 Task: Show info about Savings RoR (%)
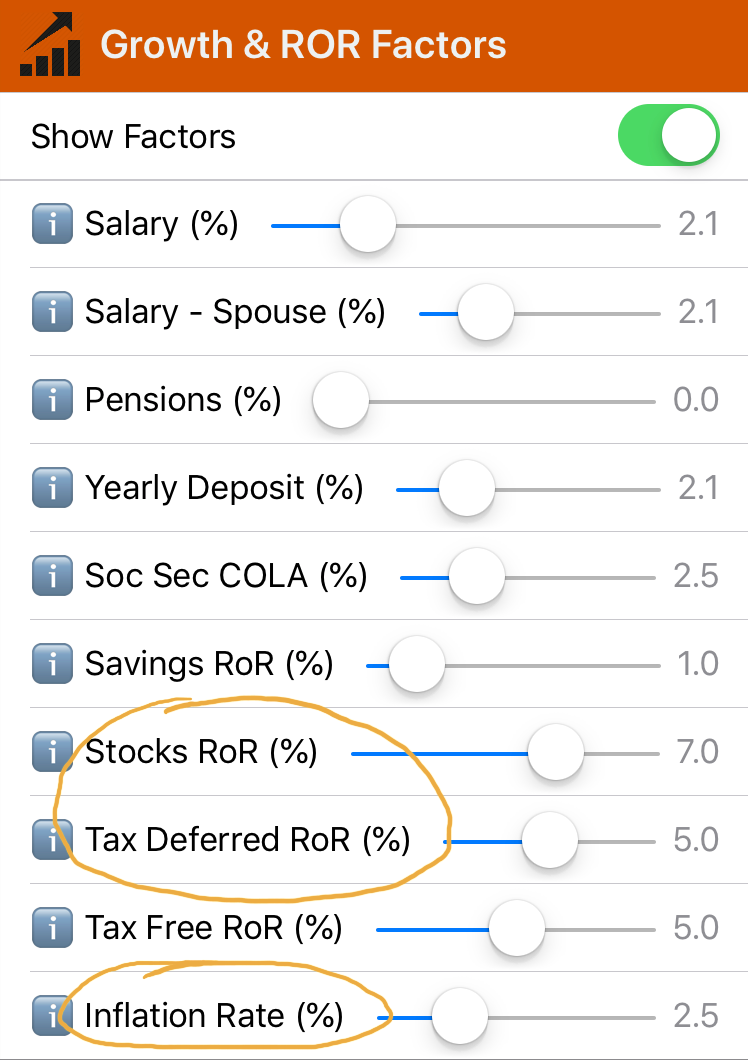[x=52, y=664]
